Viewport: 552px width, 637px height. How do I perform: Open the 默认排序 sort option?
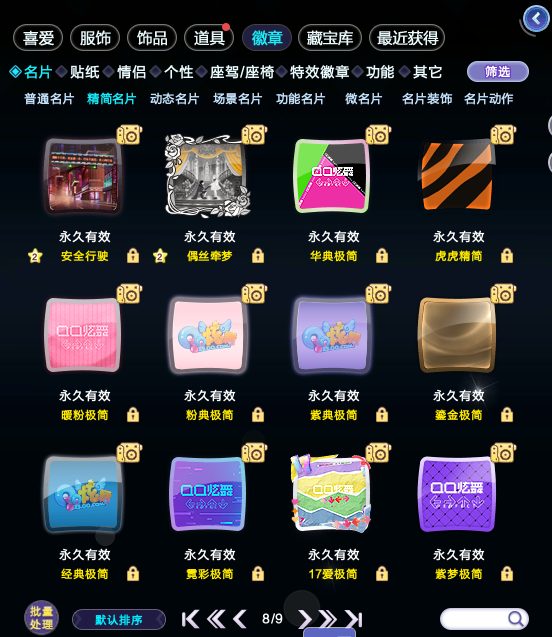coord(119,620)
